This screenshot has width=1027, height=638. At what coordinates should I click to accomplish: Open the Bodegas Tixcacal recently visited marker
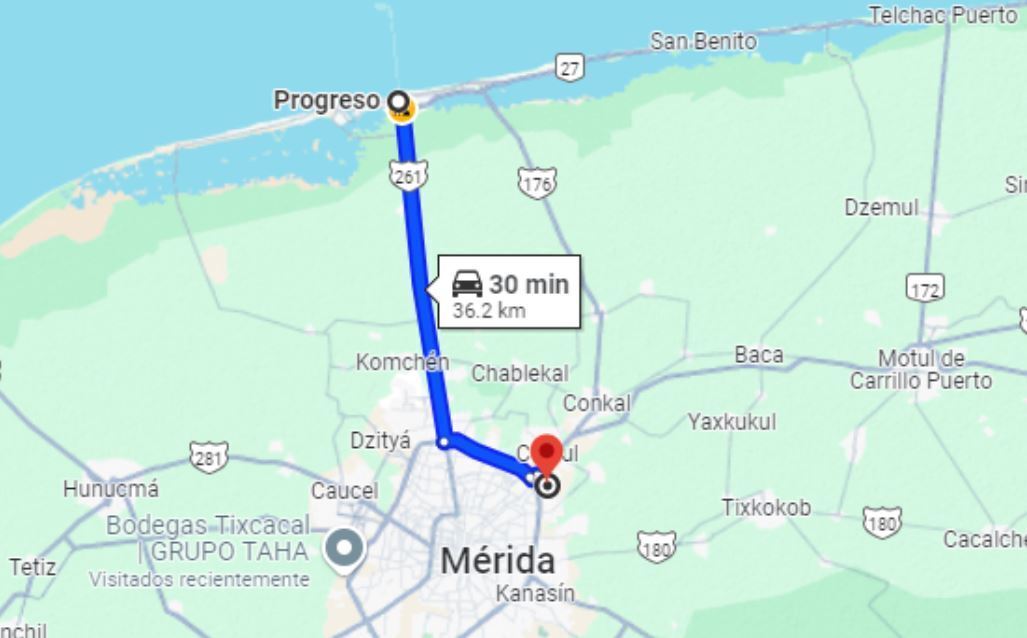(346, 548)
